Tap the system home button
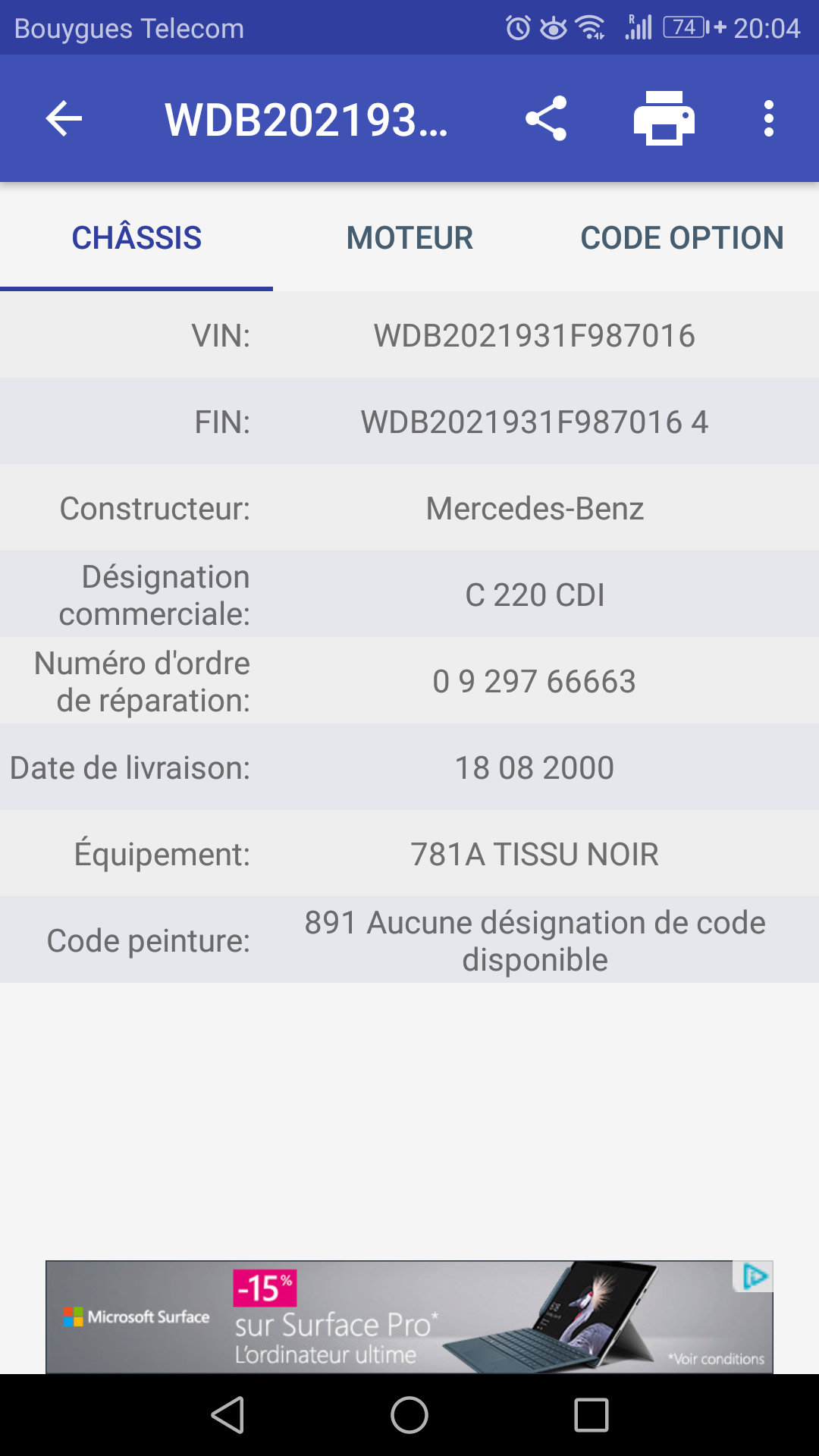819x1456 pixels. point(409,1415)
